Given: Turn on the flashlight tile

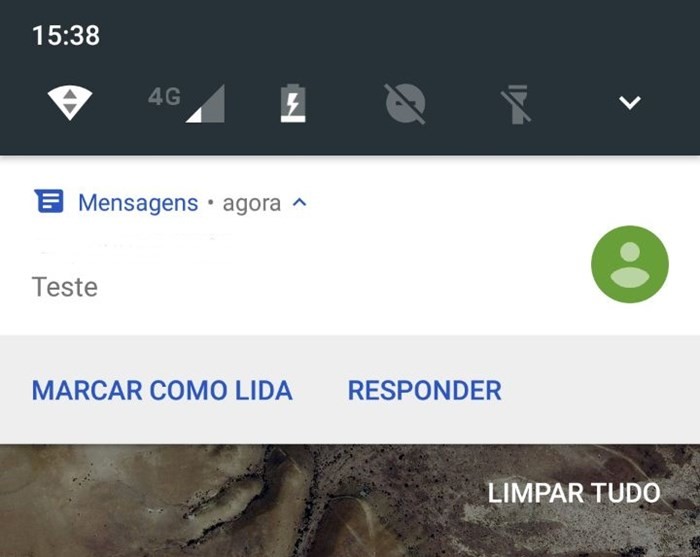Looking at the screenshot, I should coord(517,102).
